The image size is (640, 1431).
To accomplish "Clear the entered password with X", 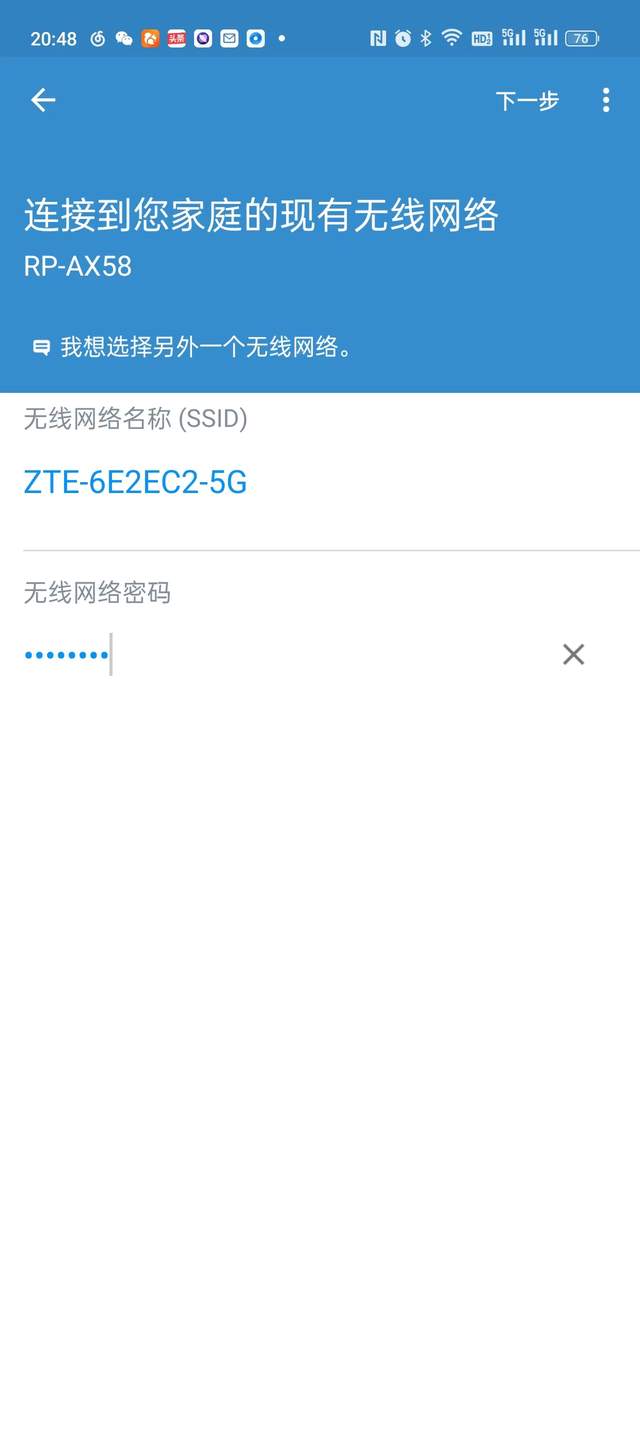I will [x=573, y=655].
